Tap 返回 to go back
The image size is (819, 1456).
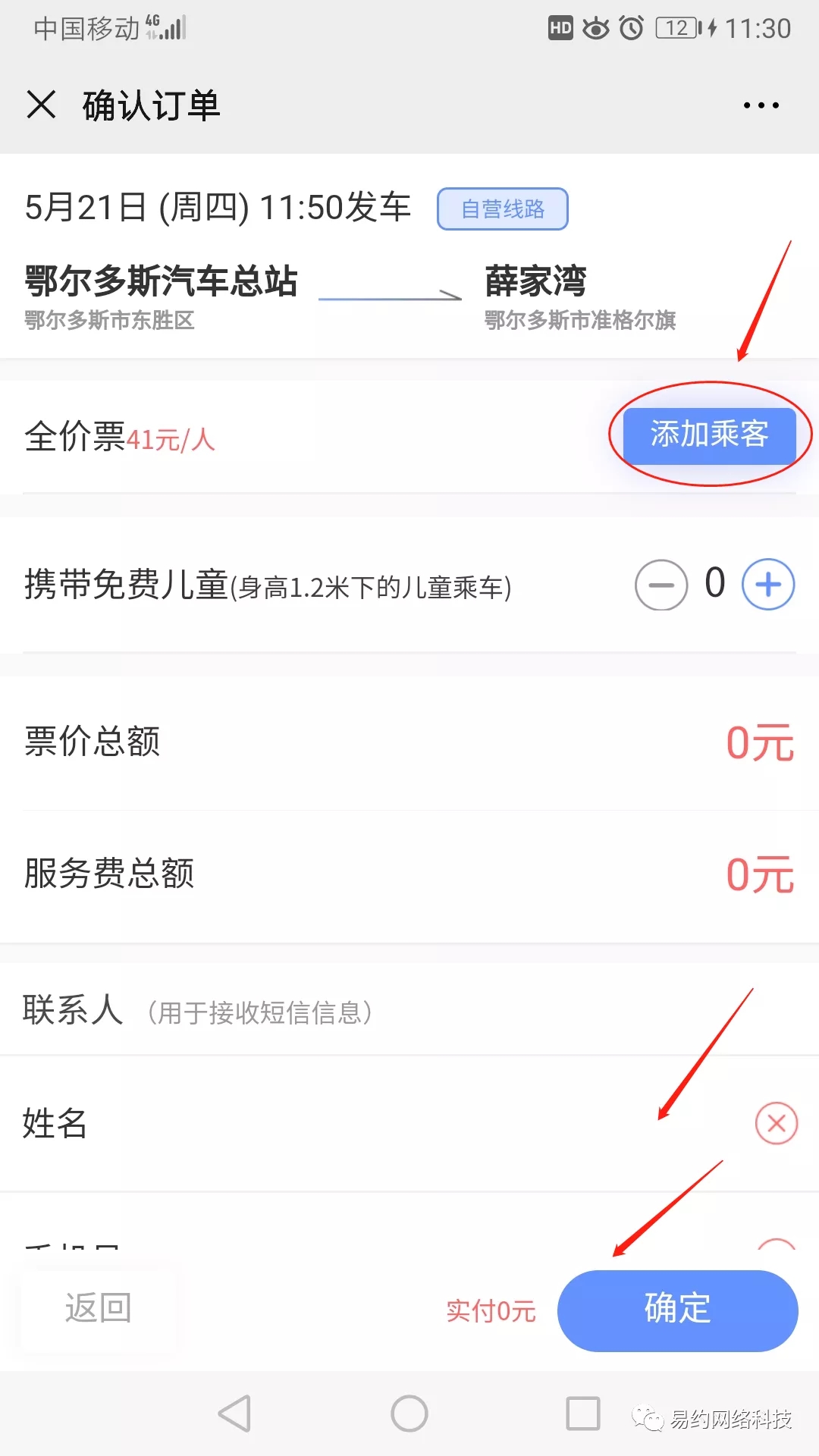pyautogui.click(x=99, y=1308)
